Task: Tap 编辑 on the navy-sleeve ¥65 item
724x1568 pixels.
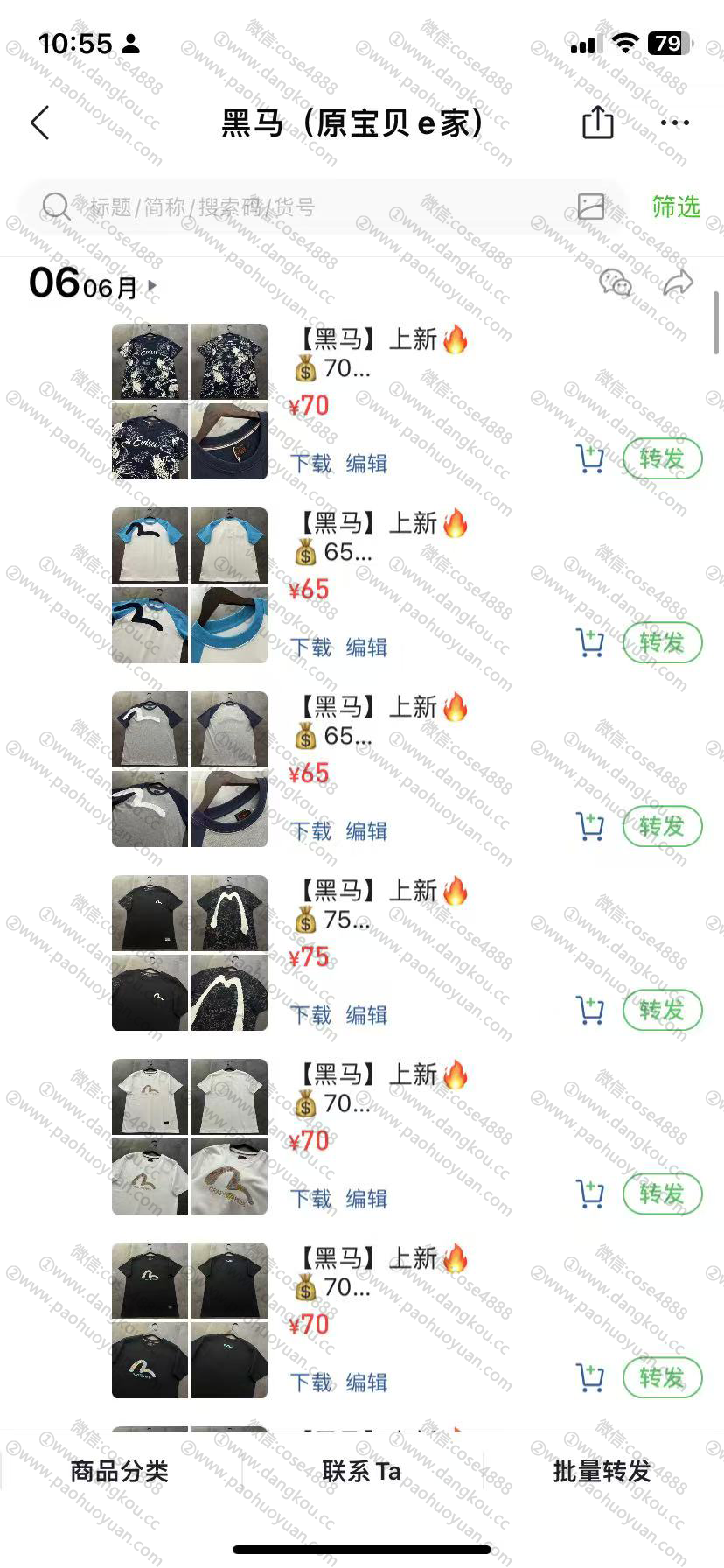Action: click(x=366, y=831)
